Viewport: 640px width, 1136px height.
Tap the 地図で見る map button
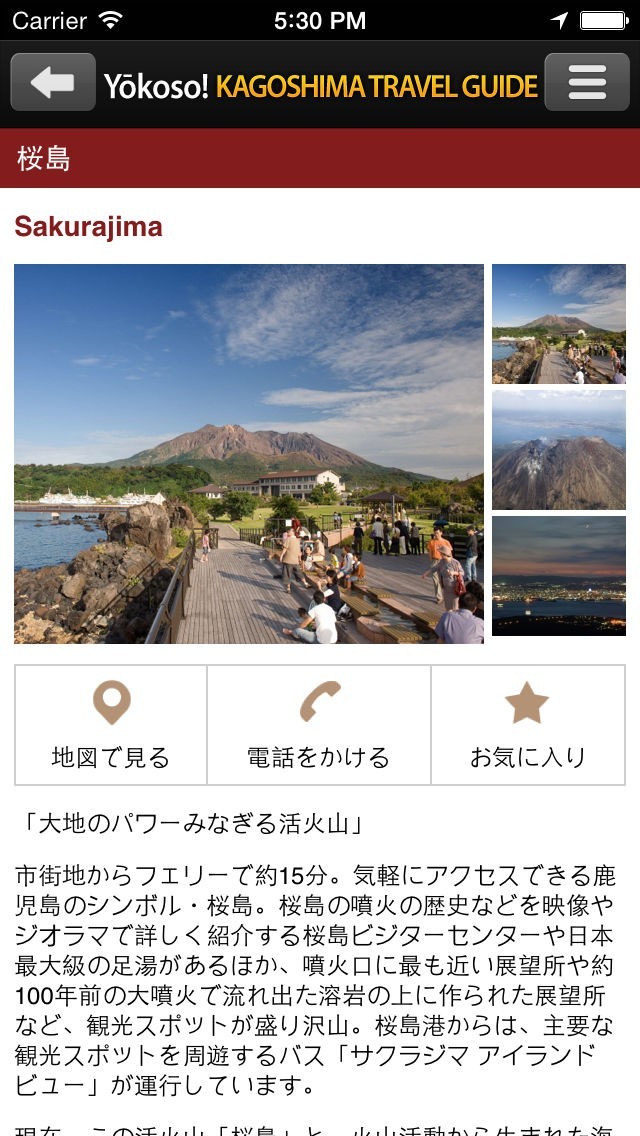tap(111, 725)
